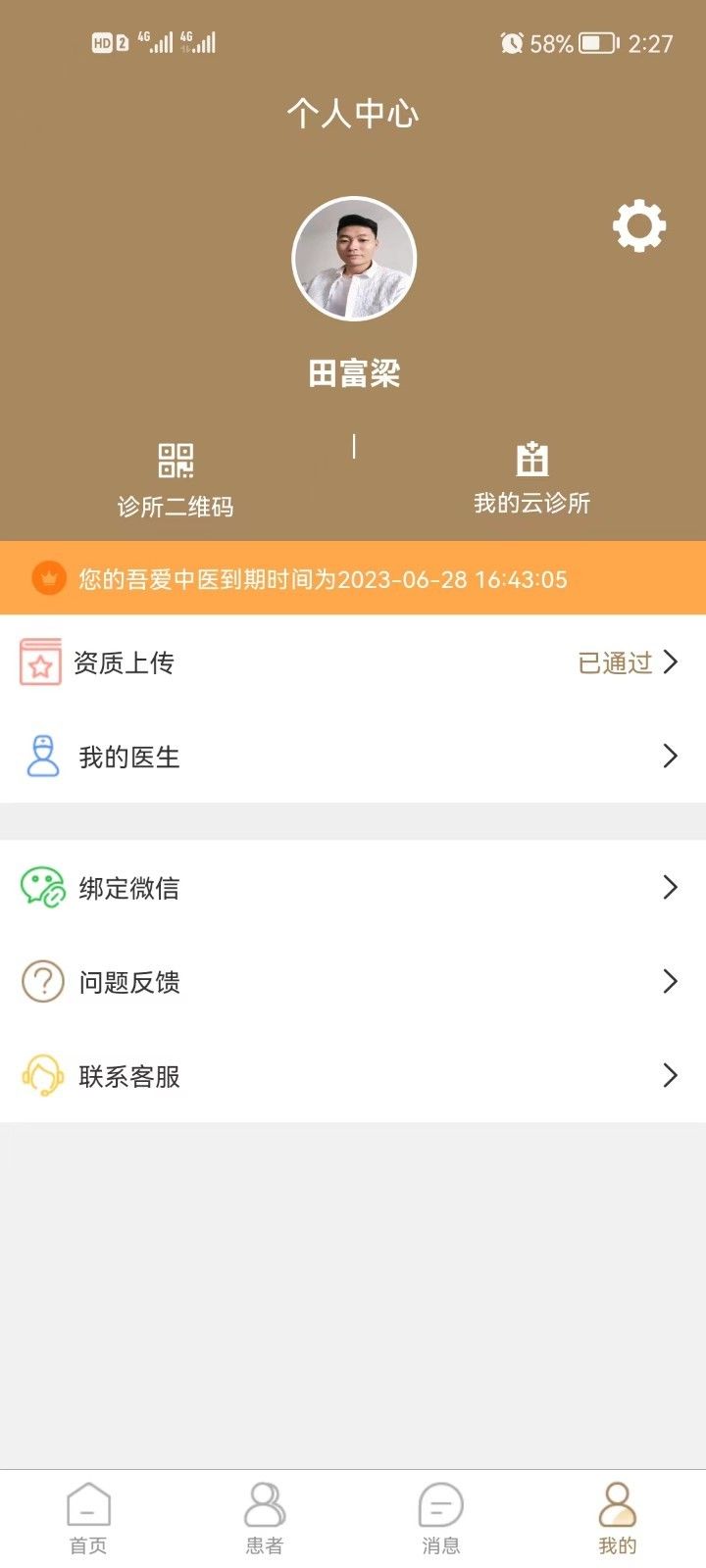Click the WeChat icon beside 绑定微信
706x1568 pixels.
pyautogui.click(x=40, y=887)
